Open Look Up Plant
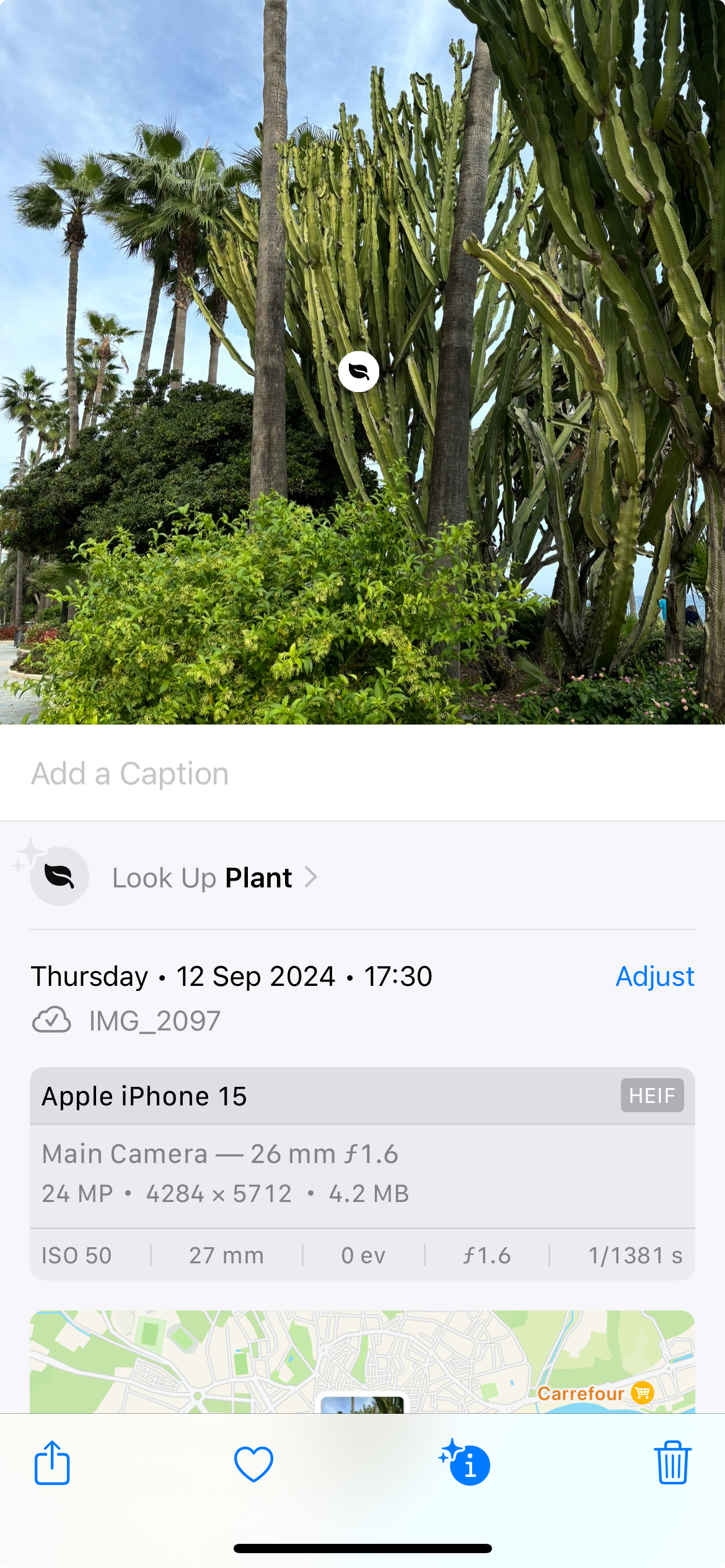The image size is (725, 1568). tap(214, 878)
